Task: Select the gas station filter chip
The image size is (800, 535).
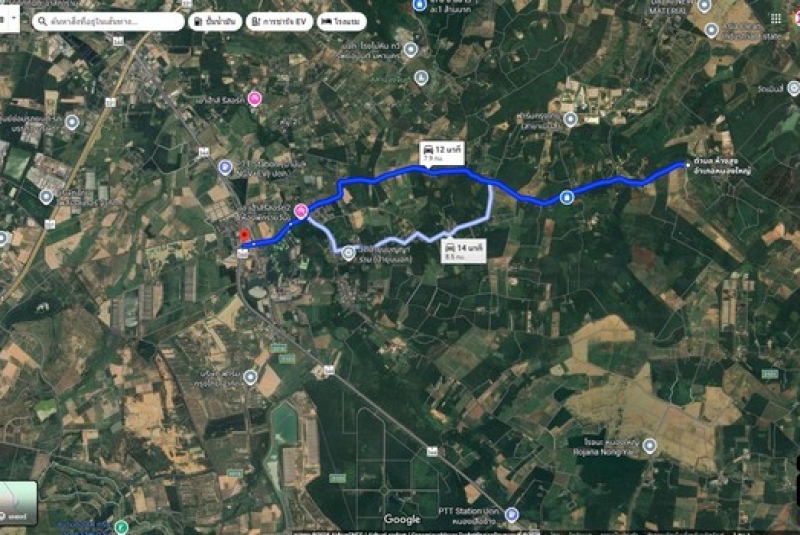Action: [x=215, y=21]
